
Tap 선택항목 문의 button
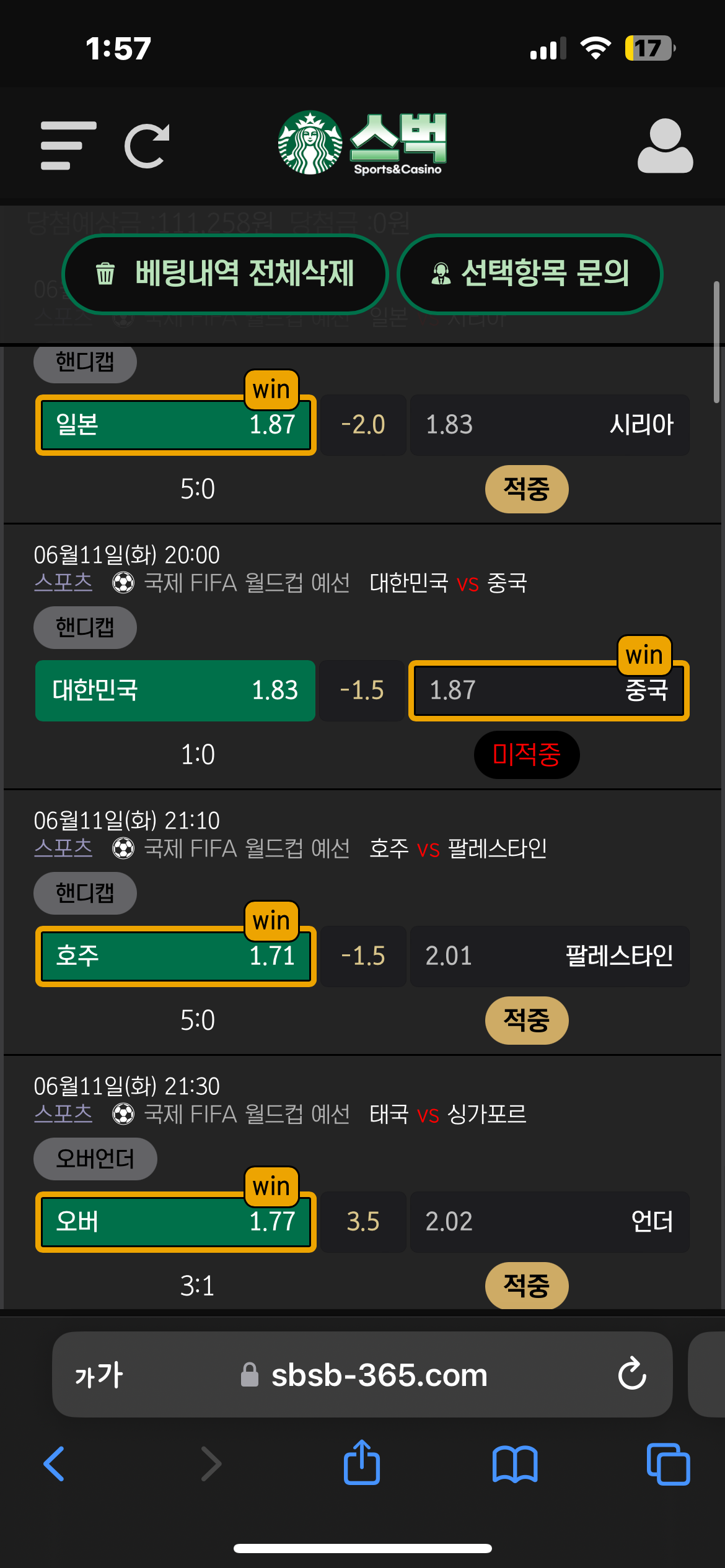tap(530, 274)
